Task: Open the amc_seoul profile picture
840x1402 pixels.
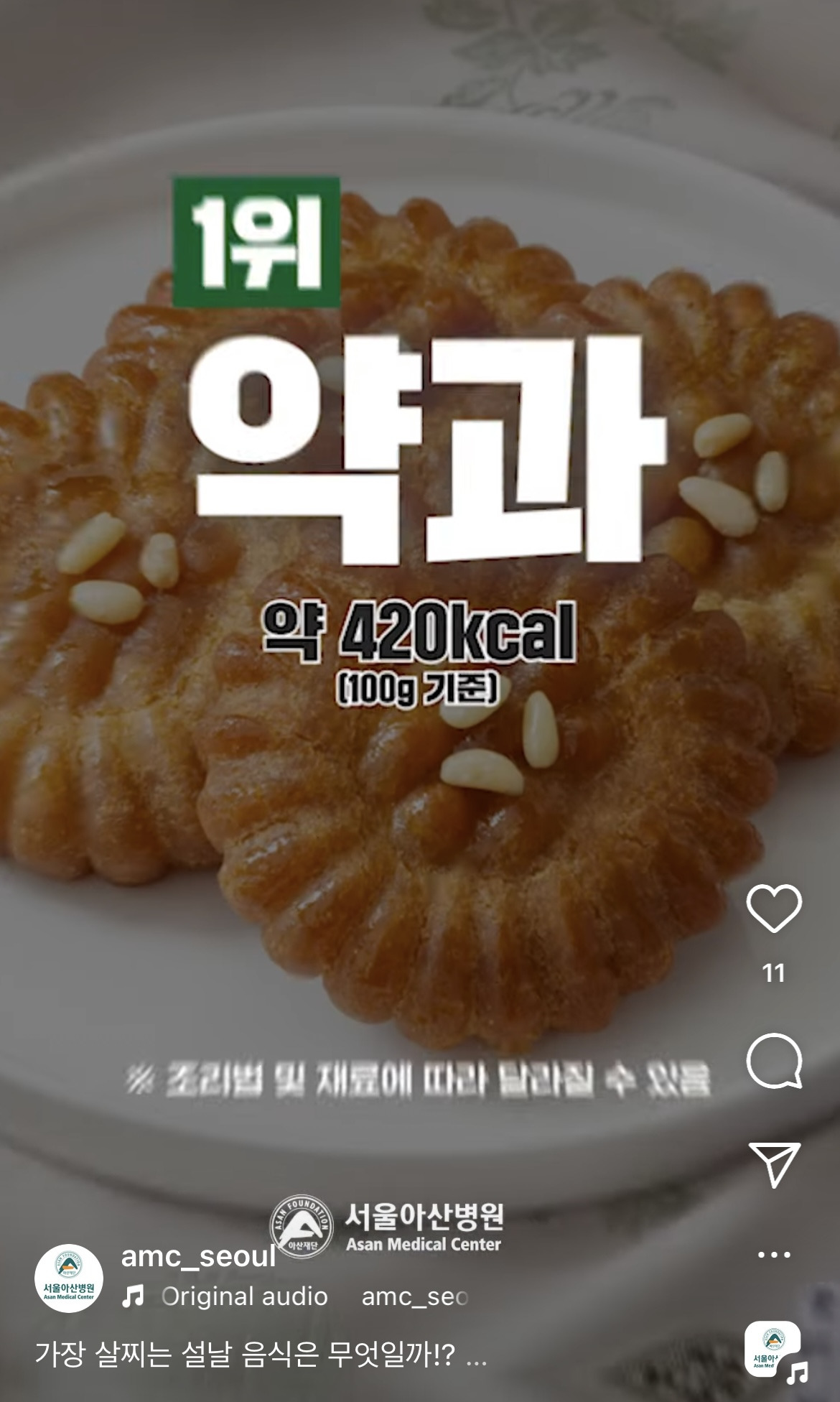Action: tap(69, 1278)
